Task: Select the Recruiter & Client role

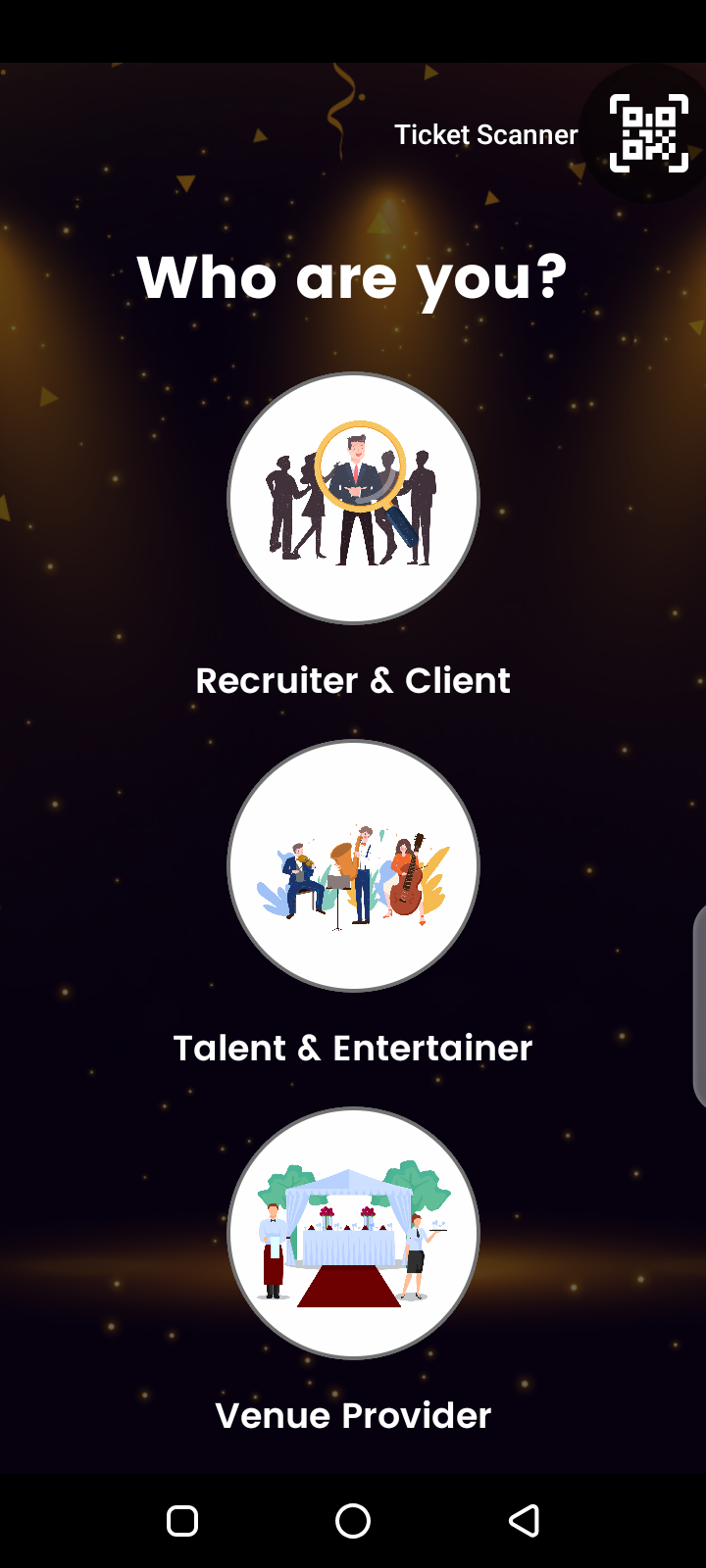Action: 353,498
